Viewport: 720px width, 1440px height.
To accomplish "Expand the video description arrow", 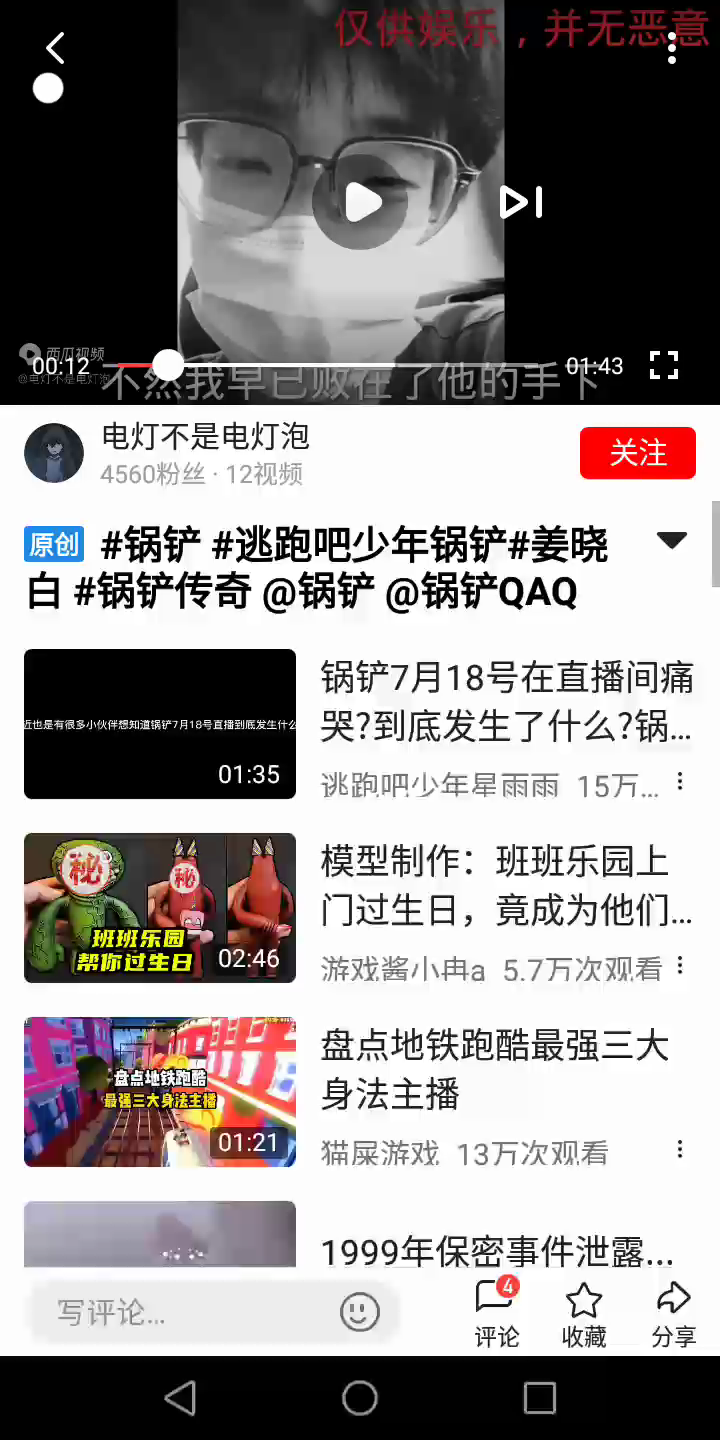I will pos(671,541).
